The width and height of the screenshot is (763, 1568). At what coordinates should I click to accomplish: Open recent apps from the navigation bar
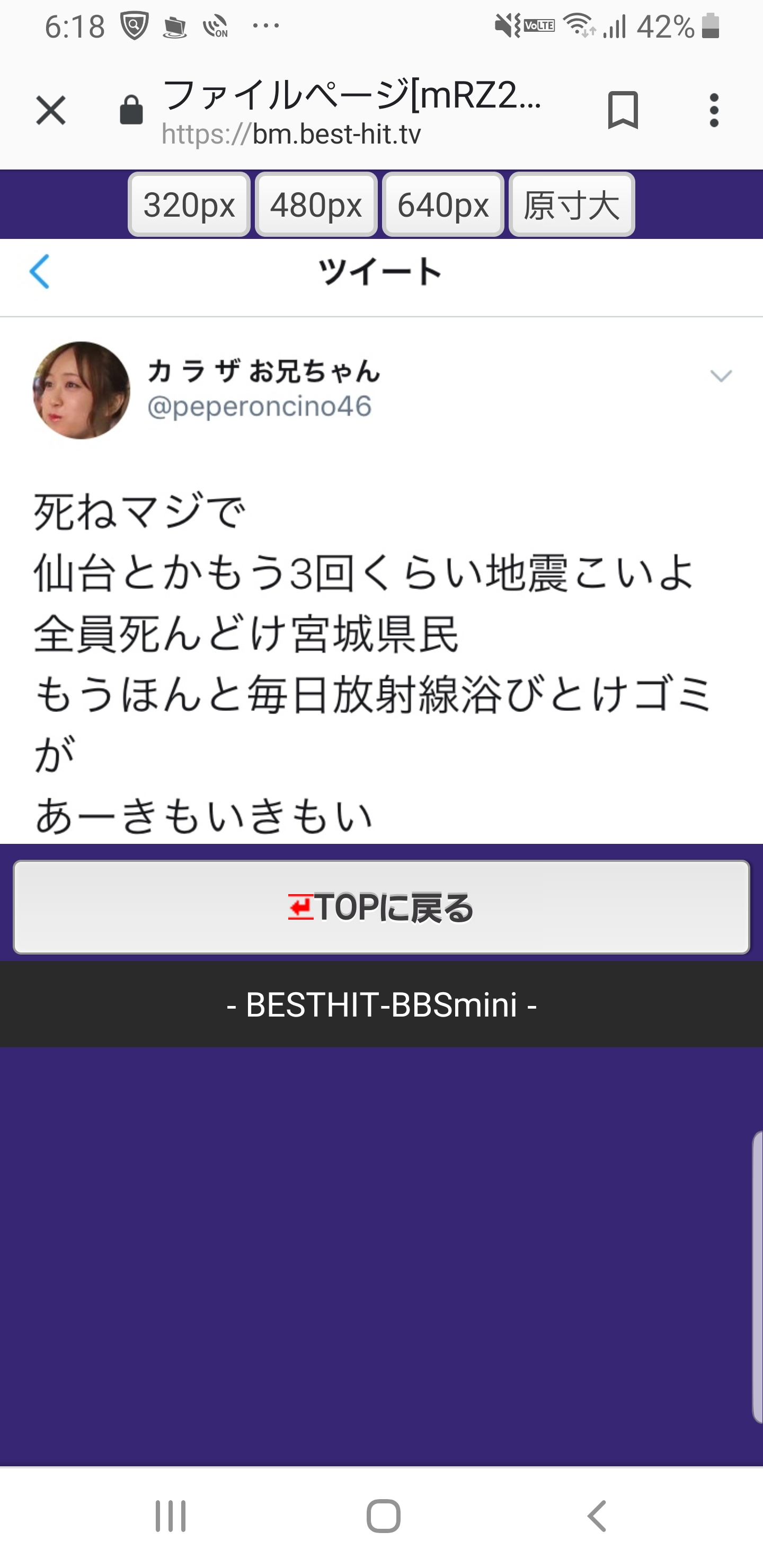point(171,1516)
